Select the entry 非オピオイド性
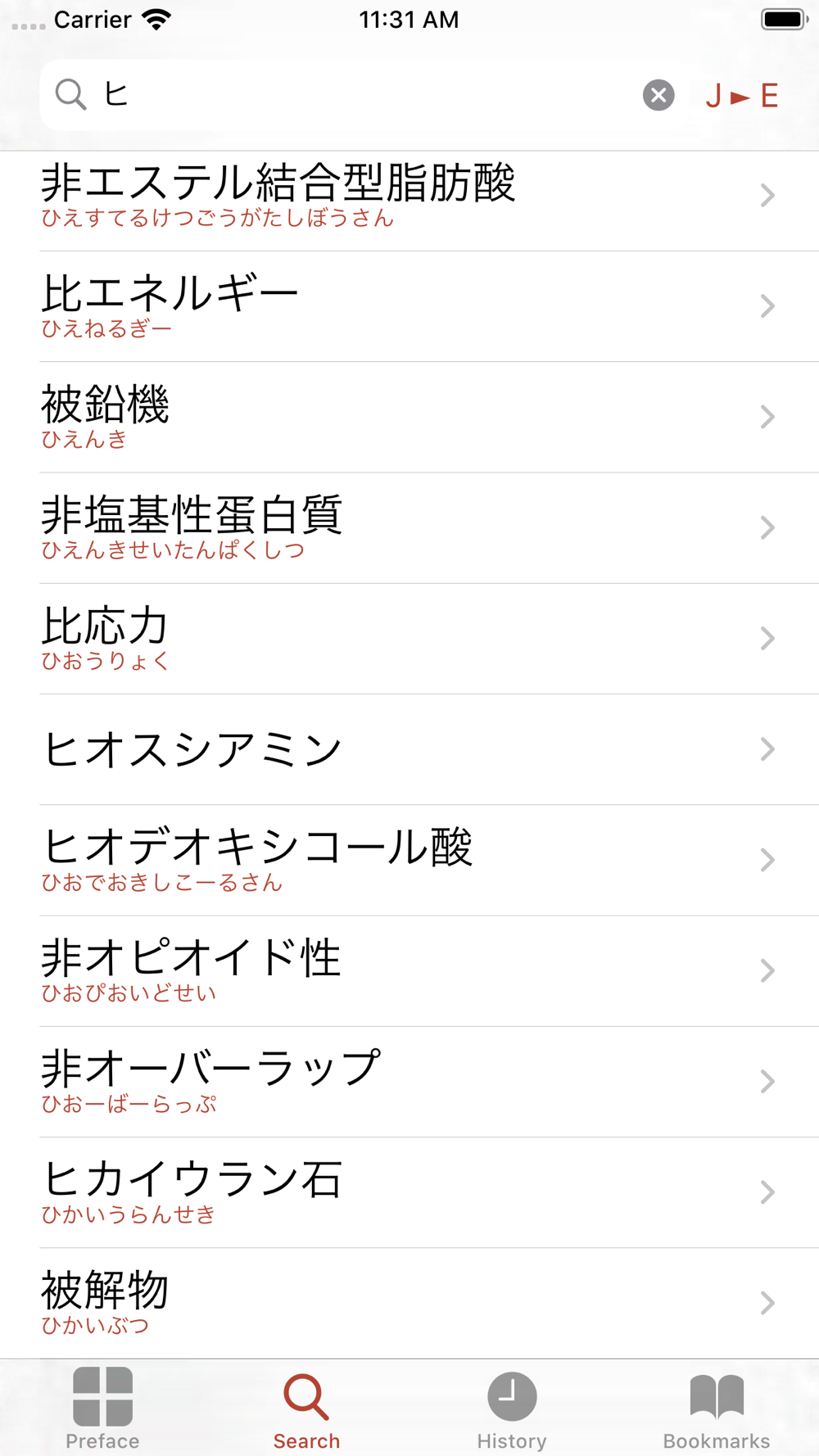The height and width of the screenshot is (1456, 819). 409,971
